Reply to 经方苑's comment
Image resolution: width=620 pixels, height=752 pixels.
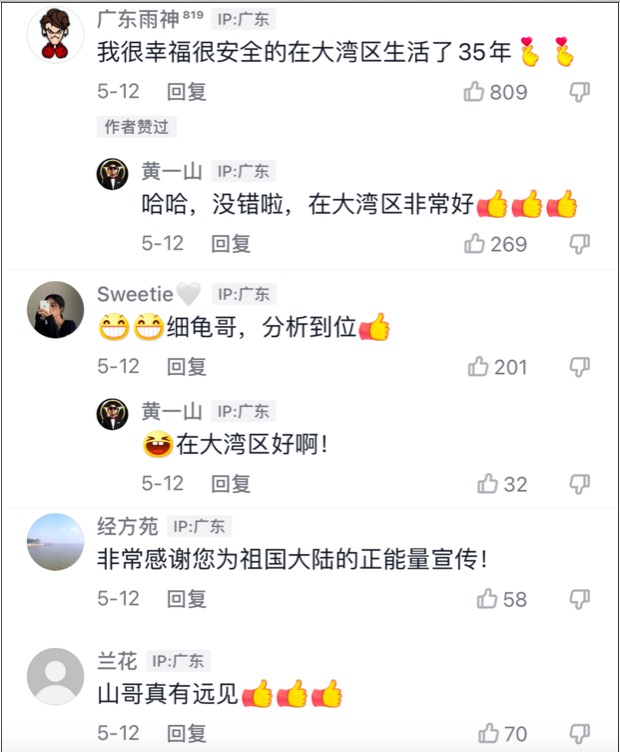[186, 599]
